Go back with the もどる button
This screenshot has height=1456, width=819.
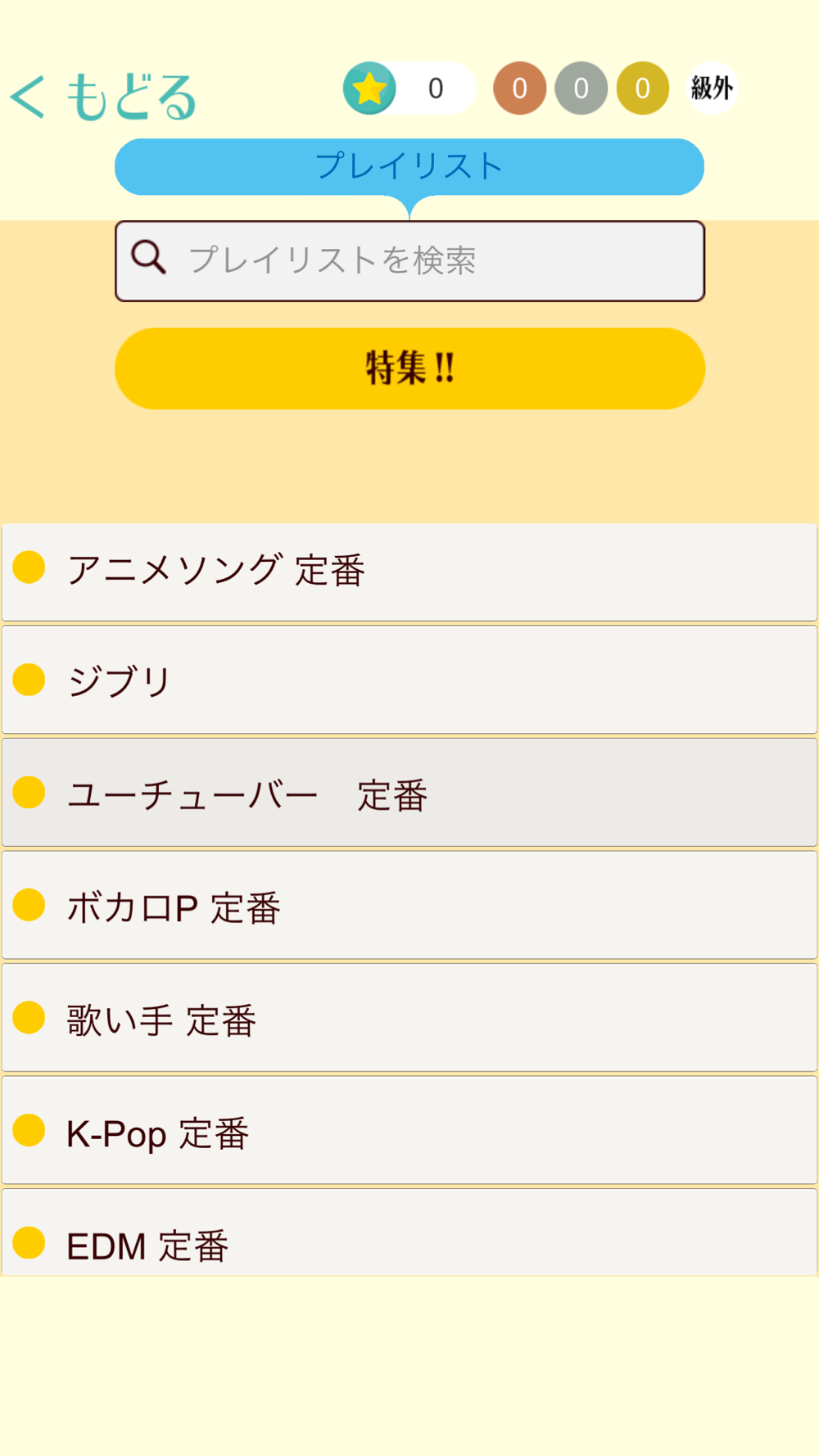(x=102, y=96)
